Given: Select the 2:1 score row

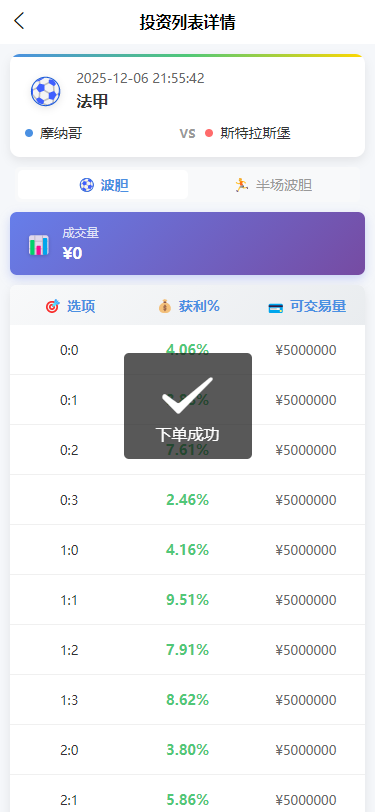Looking at the screenshot, I should point(188,794).
